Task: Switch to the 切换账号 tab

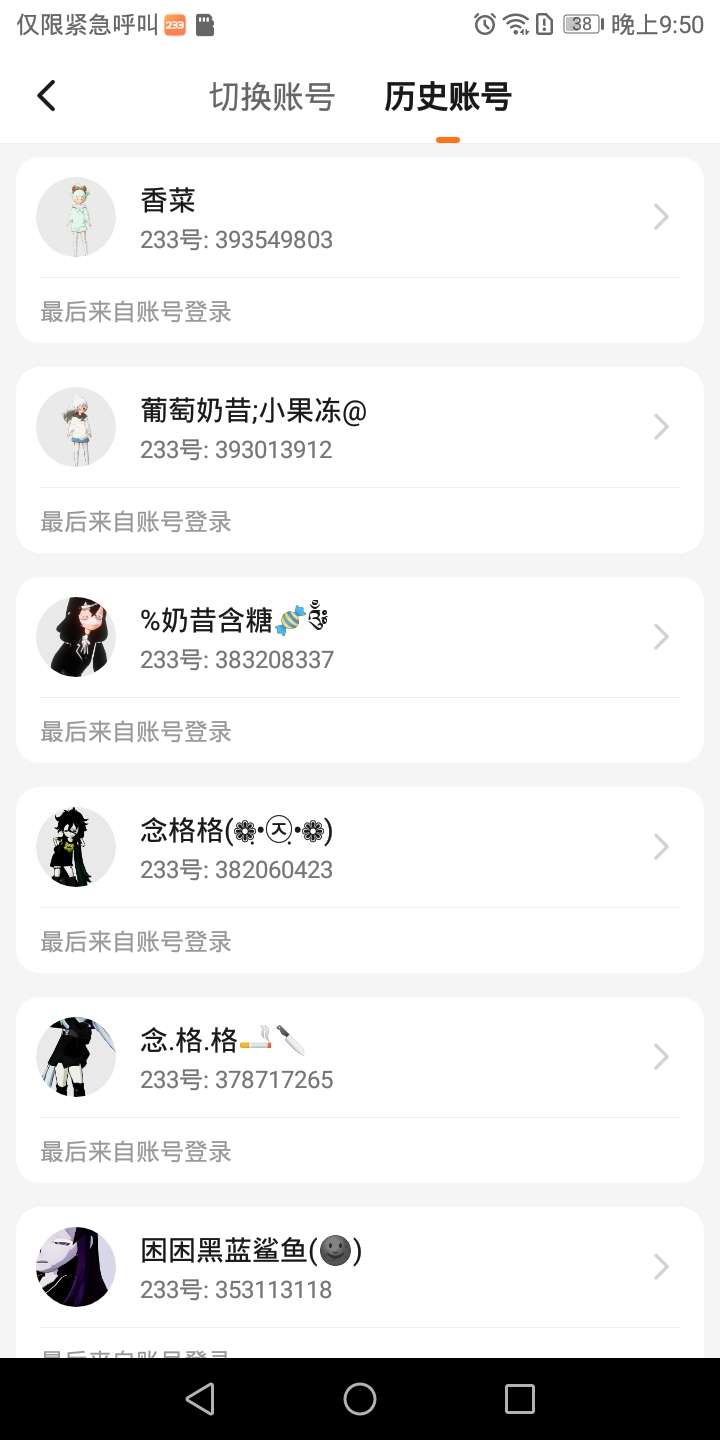Action: coord(272,97)
